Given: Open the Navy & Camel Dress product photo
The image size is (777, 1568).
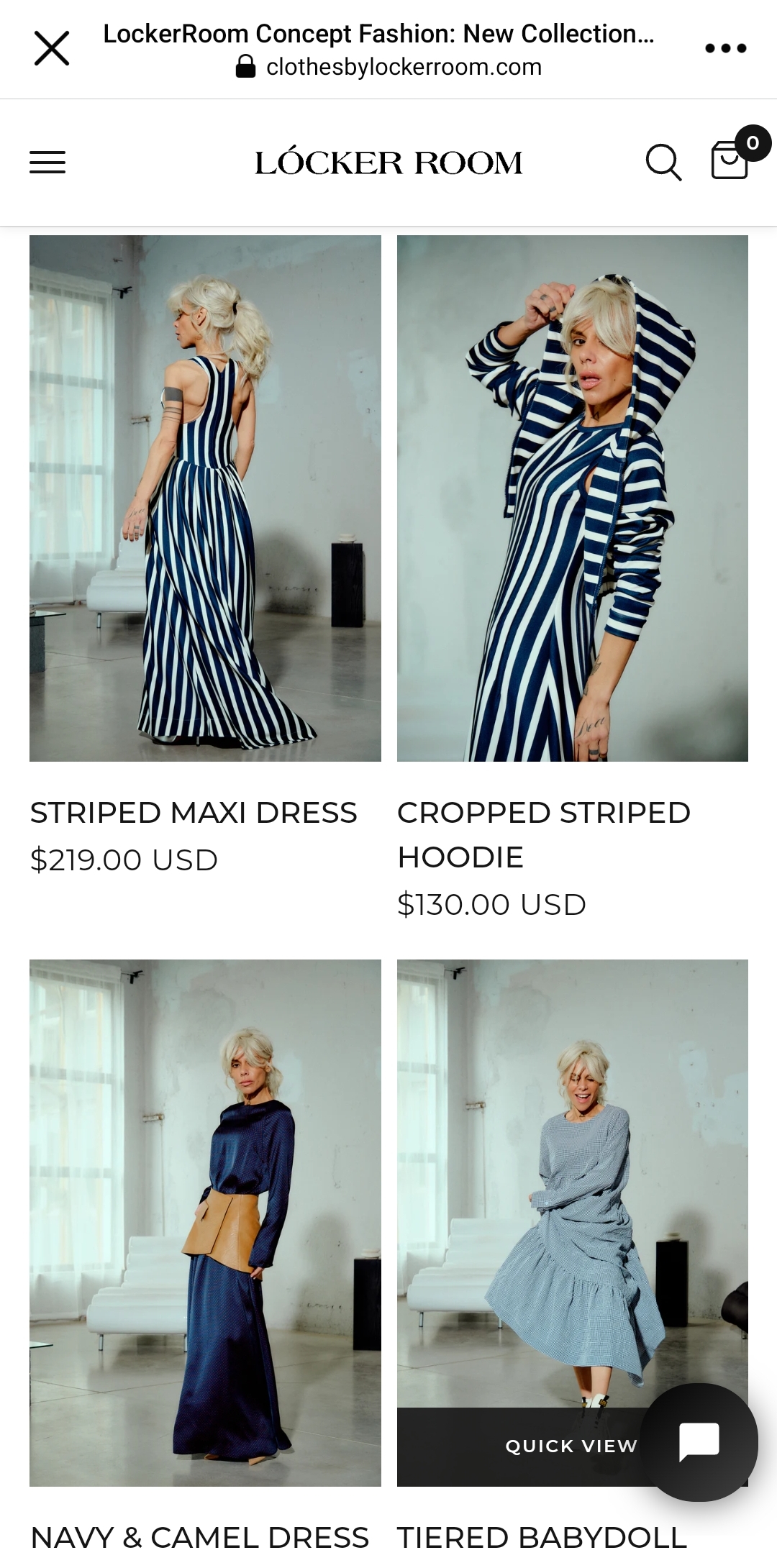Looking at the screenshot, I should (205, 1223).
